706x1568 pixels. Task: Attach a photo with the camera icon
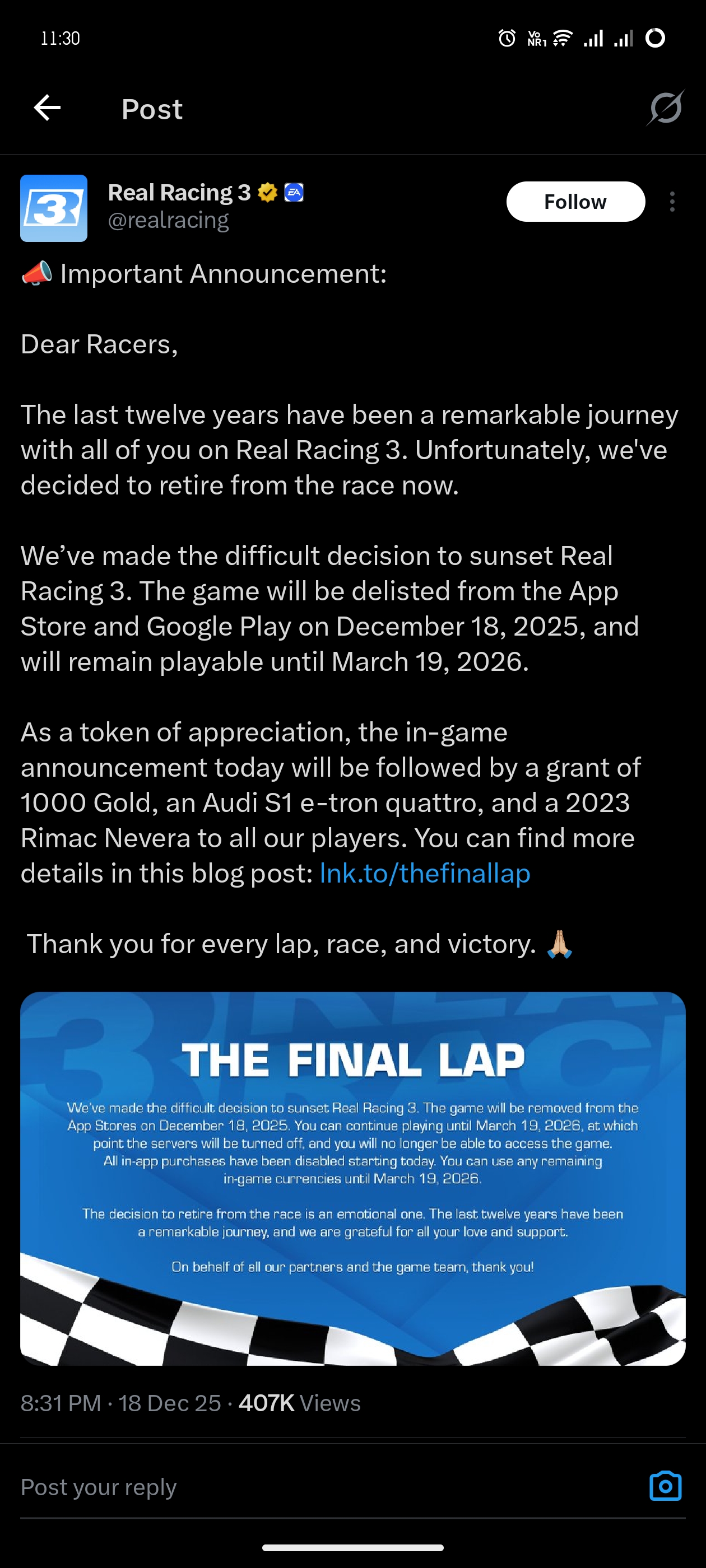click(x=665, y=1486)
